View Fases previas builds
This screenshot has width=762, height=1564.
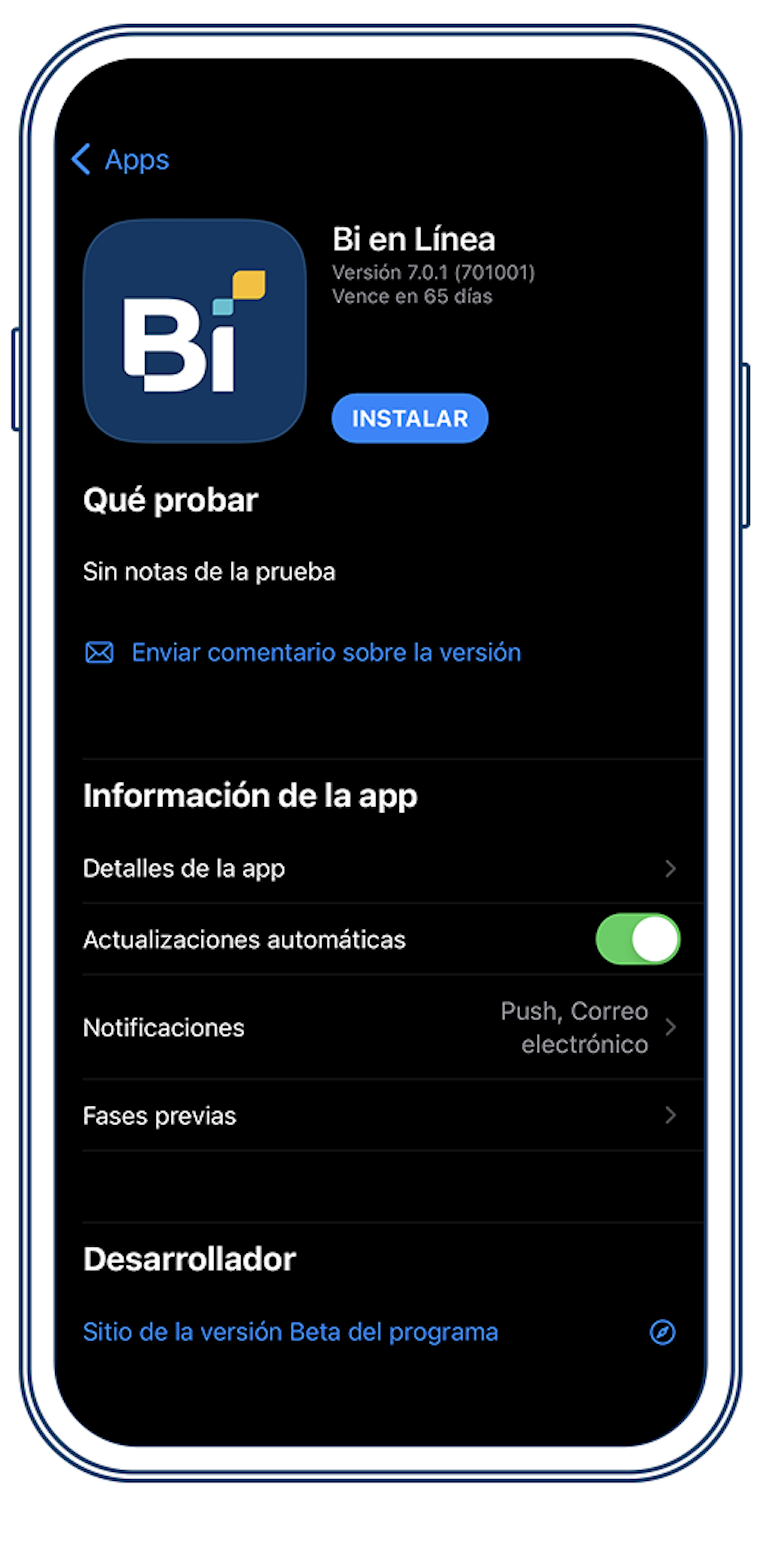point(380,1115)
